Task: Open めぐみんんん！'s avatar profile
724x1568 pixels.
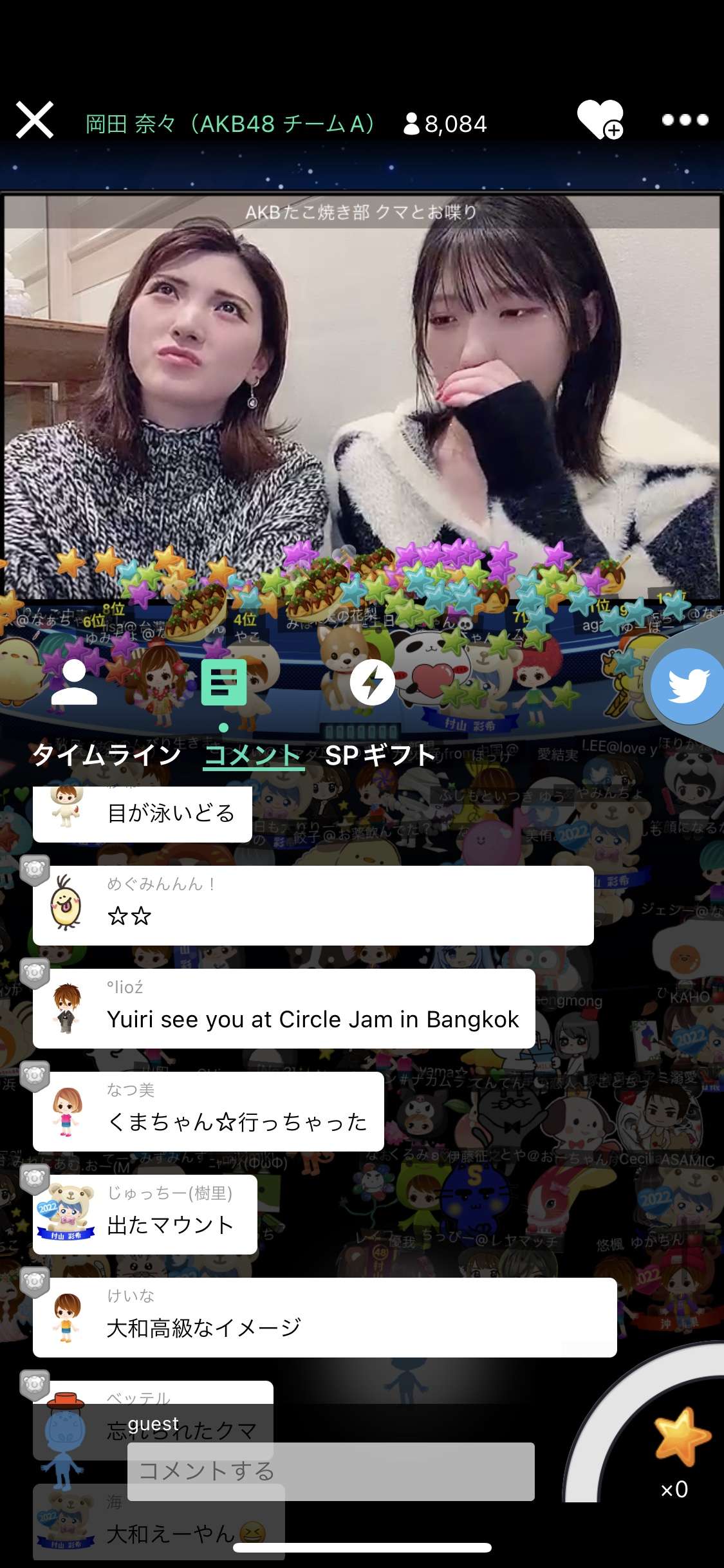Action: pyautogui.click(x=67, y=905)
